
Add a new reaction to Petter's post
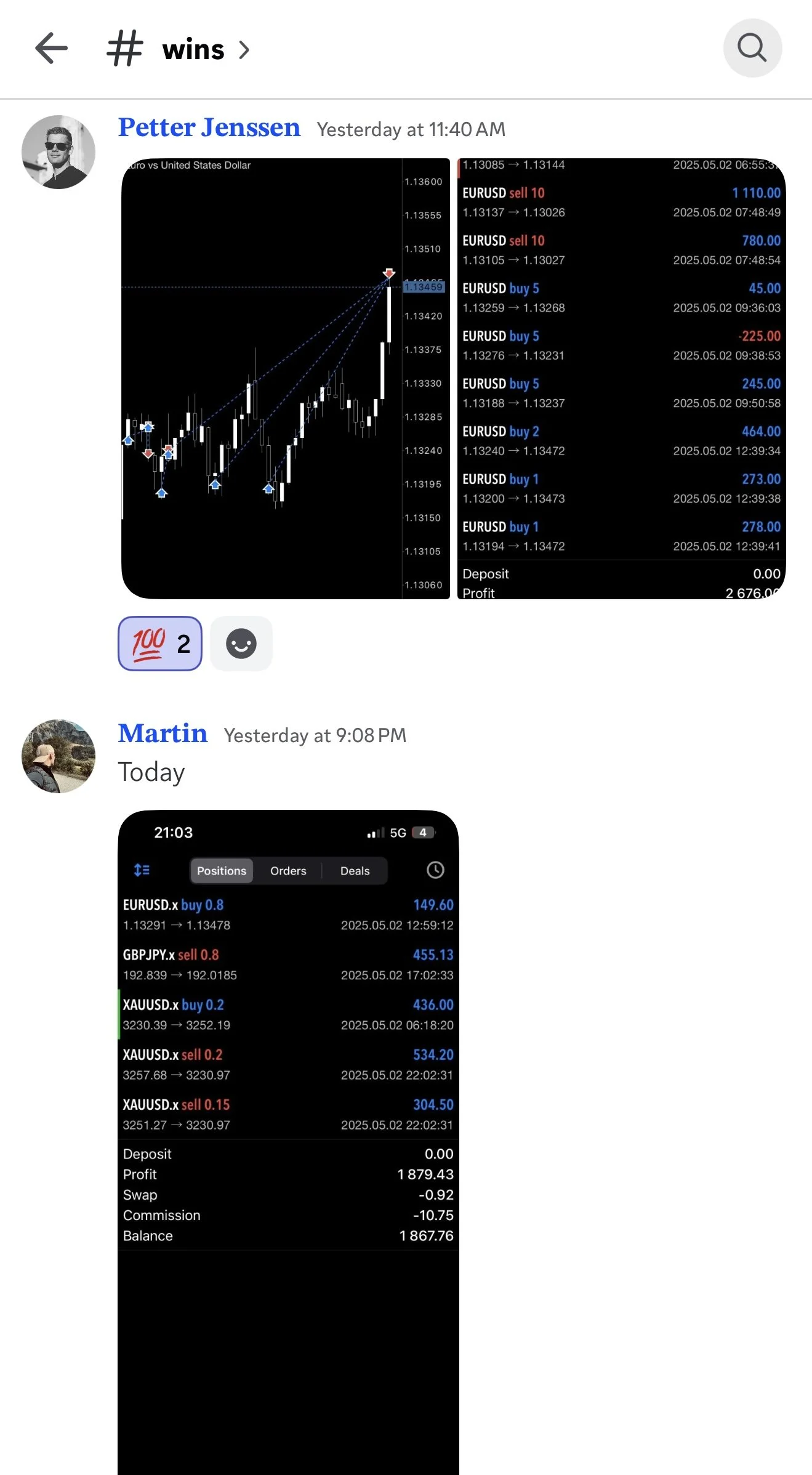241,644
